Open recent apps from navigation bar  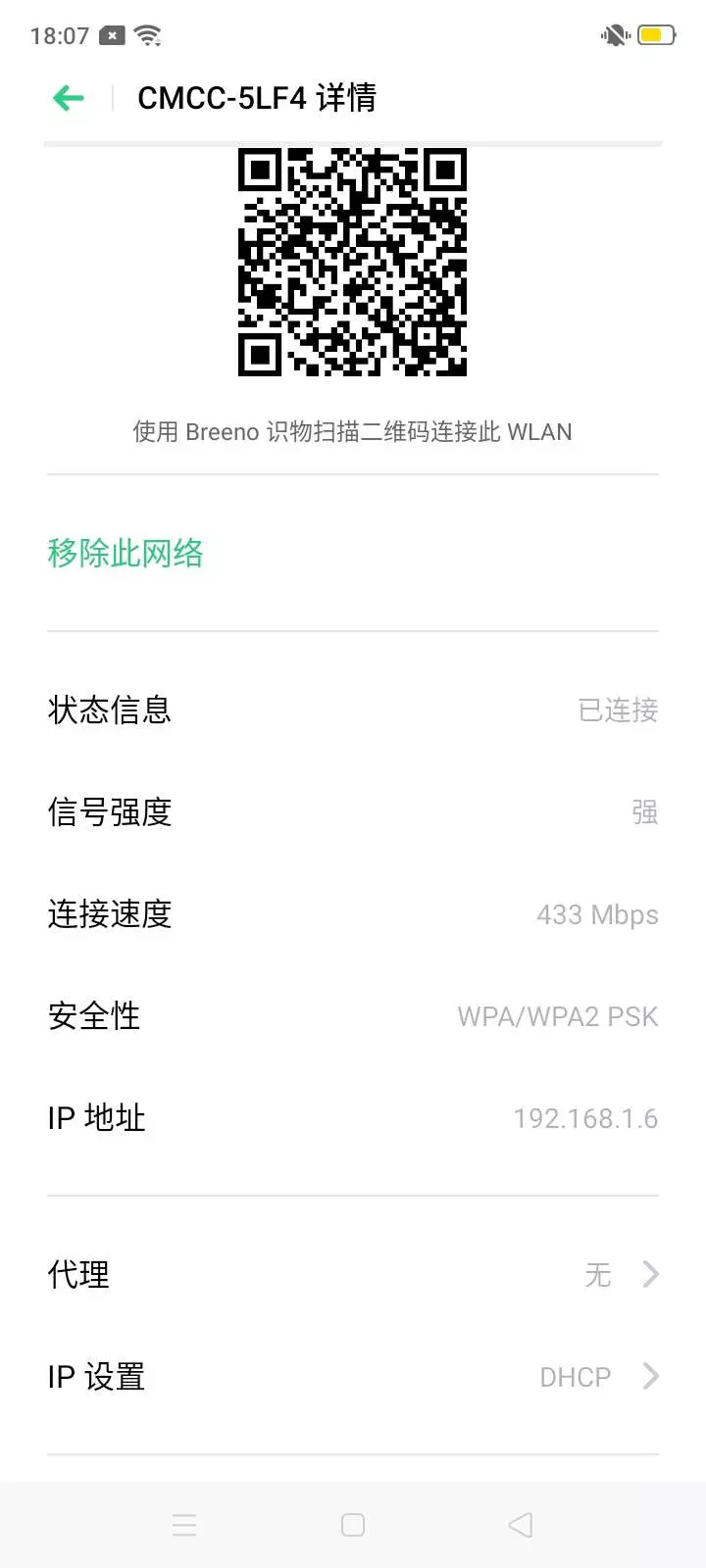pyautogui.click(x=184, y=1525)
